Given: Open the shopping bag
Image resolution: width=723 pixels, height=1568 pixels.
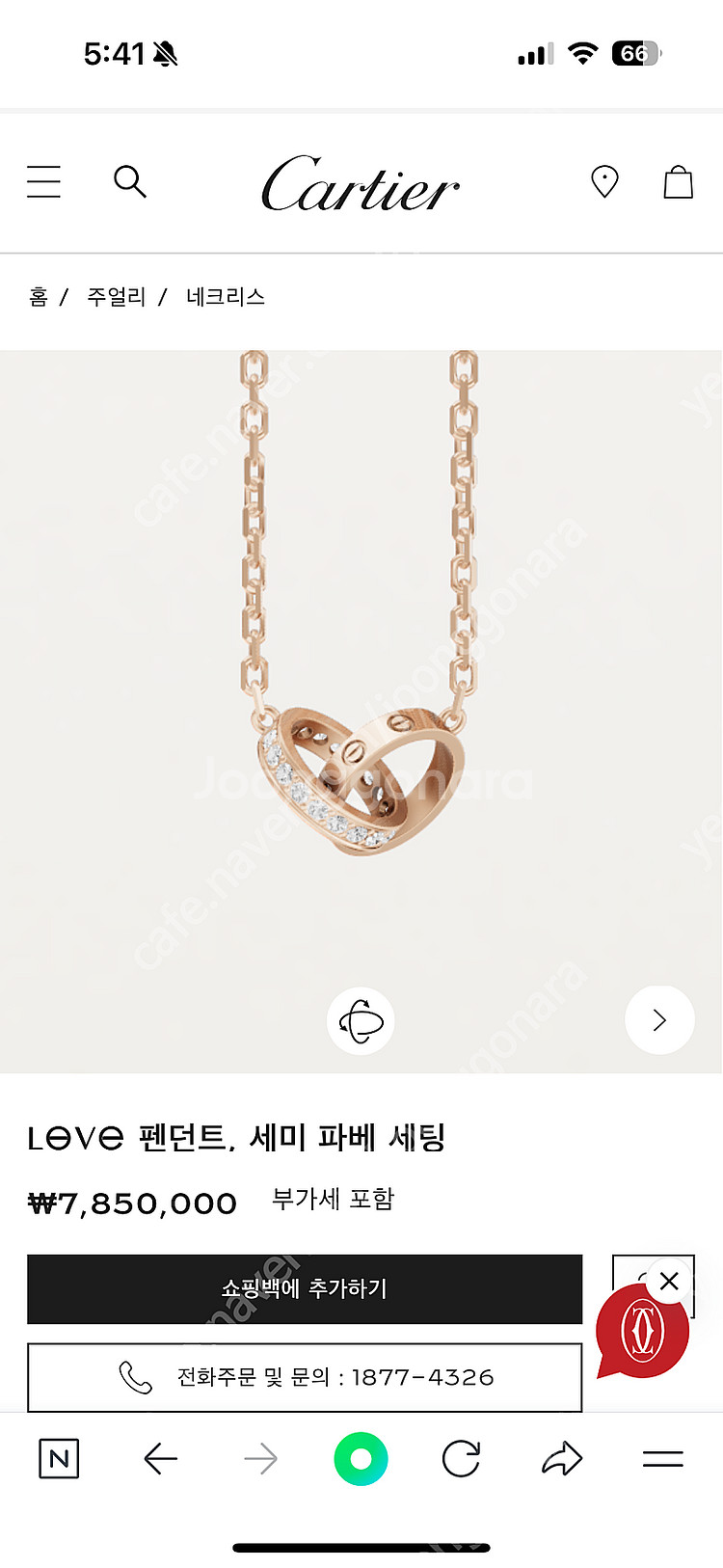Looking at the screenshot, I should pyautogui.click(x=678, y=181).
